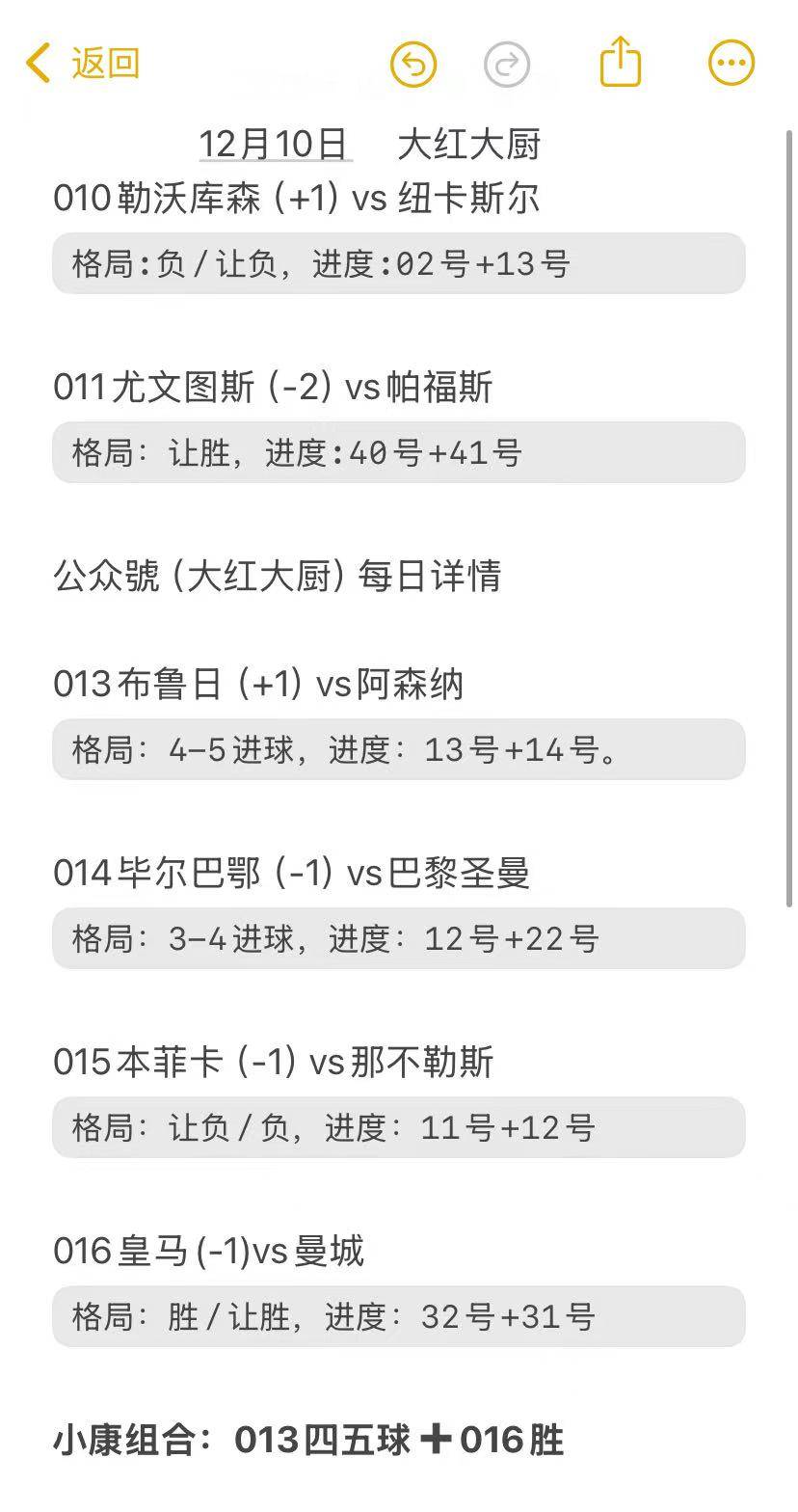Image resolution: width=798 pixels, height=1512 pixels.
Task: Select the yellow share arrow in toolbar
Action: [x=620, y=61]
